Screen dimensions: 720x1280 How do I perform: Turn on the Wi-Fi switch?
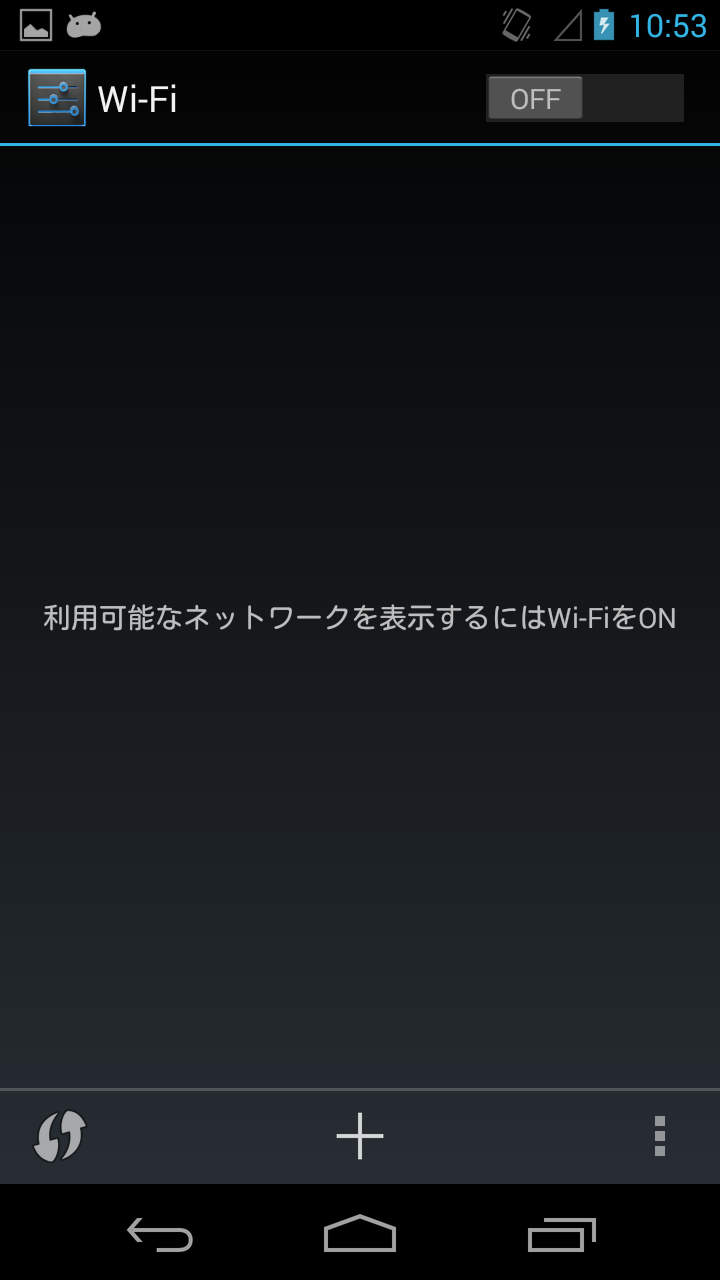pos(584,98)
